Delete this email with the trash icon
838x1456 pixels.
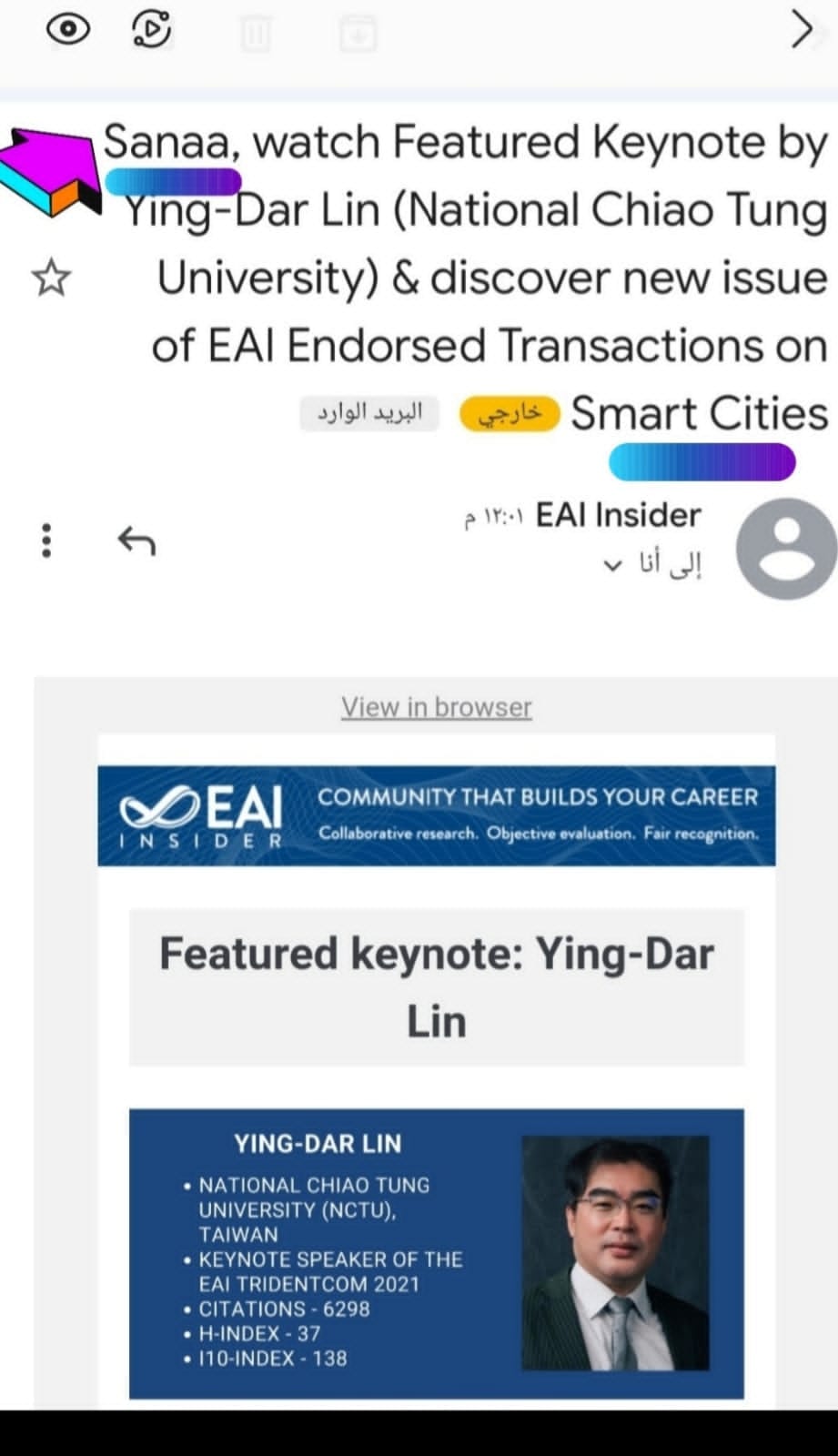(x=256, y=35)
